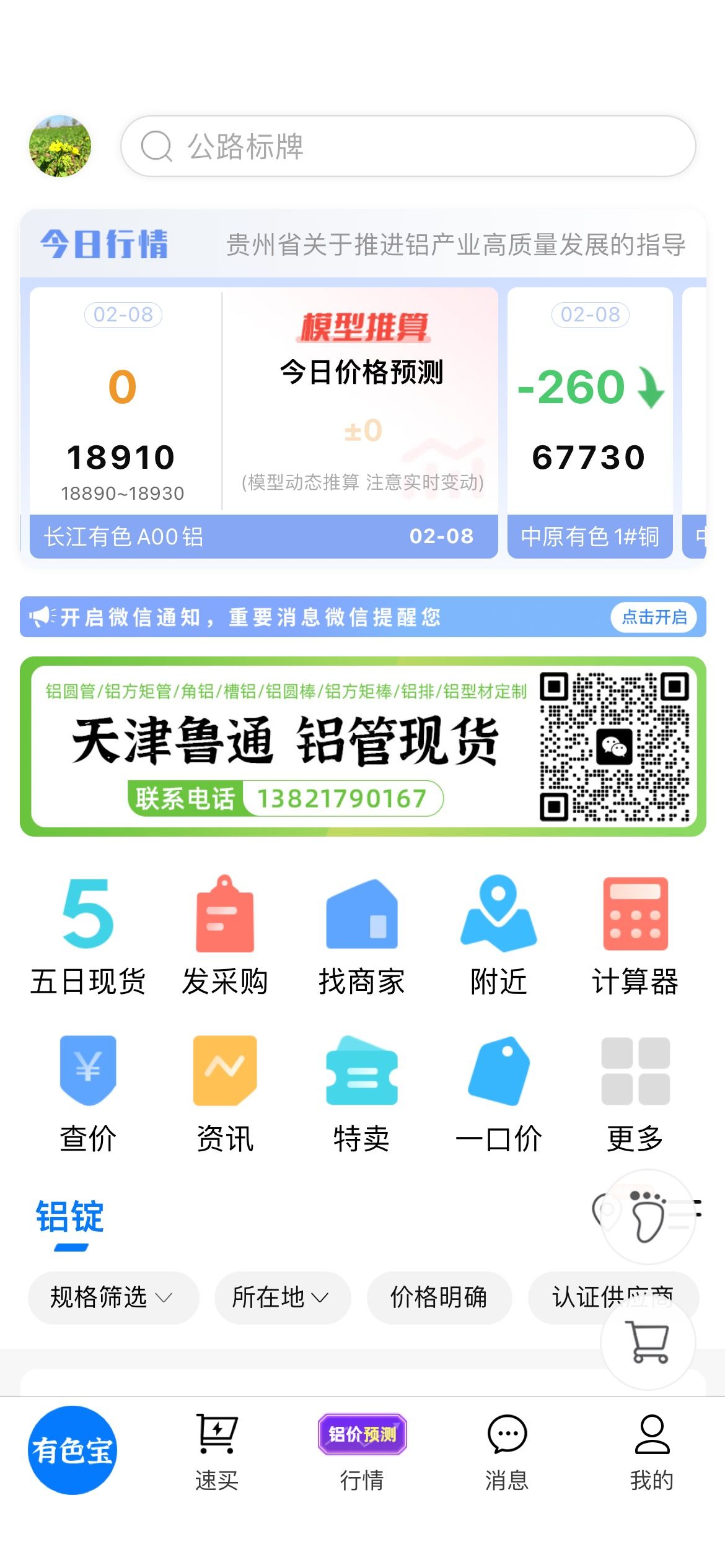Open the 计算器 calculator
Screen dimensions: 725x1568
click(636, 935)
